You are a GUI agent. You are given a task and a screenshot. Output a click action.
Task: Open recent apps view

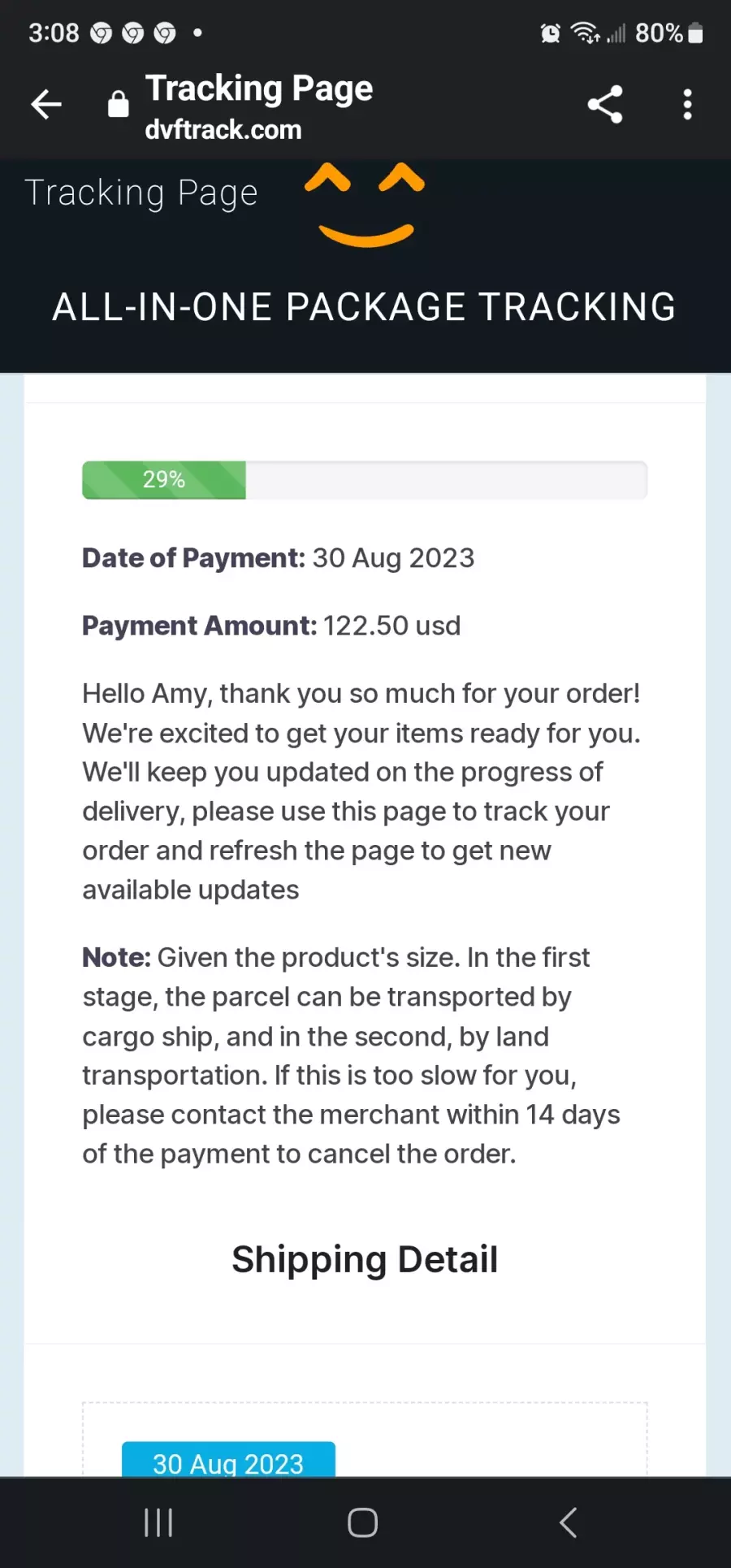click(x=158, y=1523)
